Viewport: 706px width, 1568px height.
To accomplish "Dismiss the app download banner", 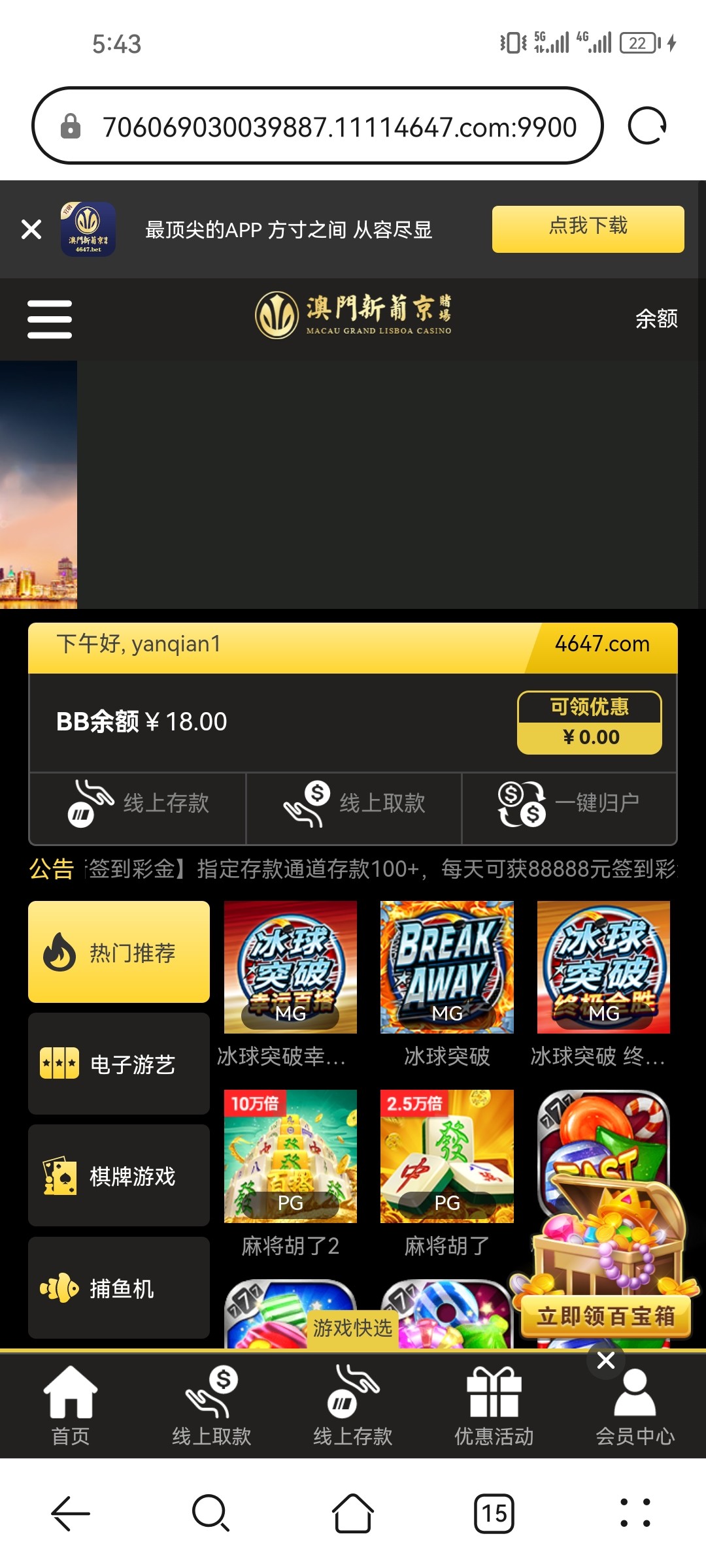I will pos(29,229).
